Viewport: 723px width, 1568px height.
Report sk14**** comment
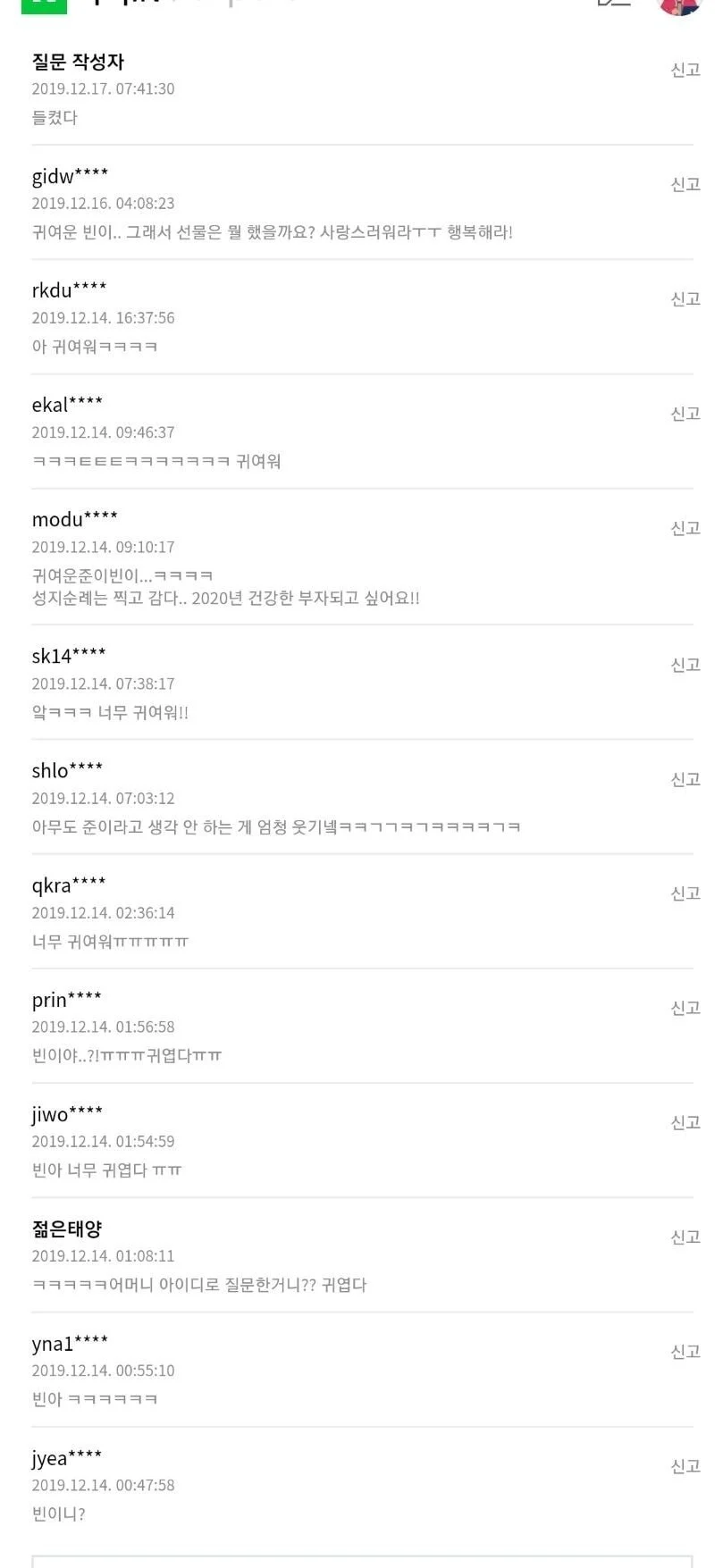tap(685, 664)
